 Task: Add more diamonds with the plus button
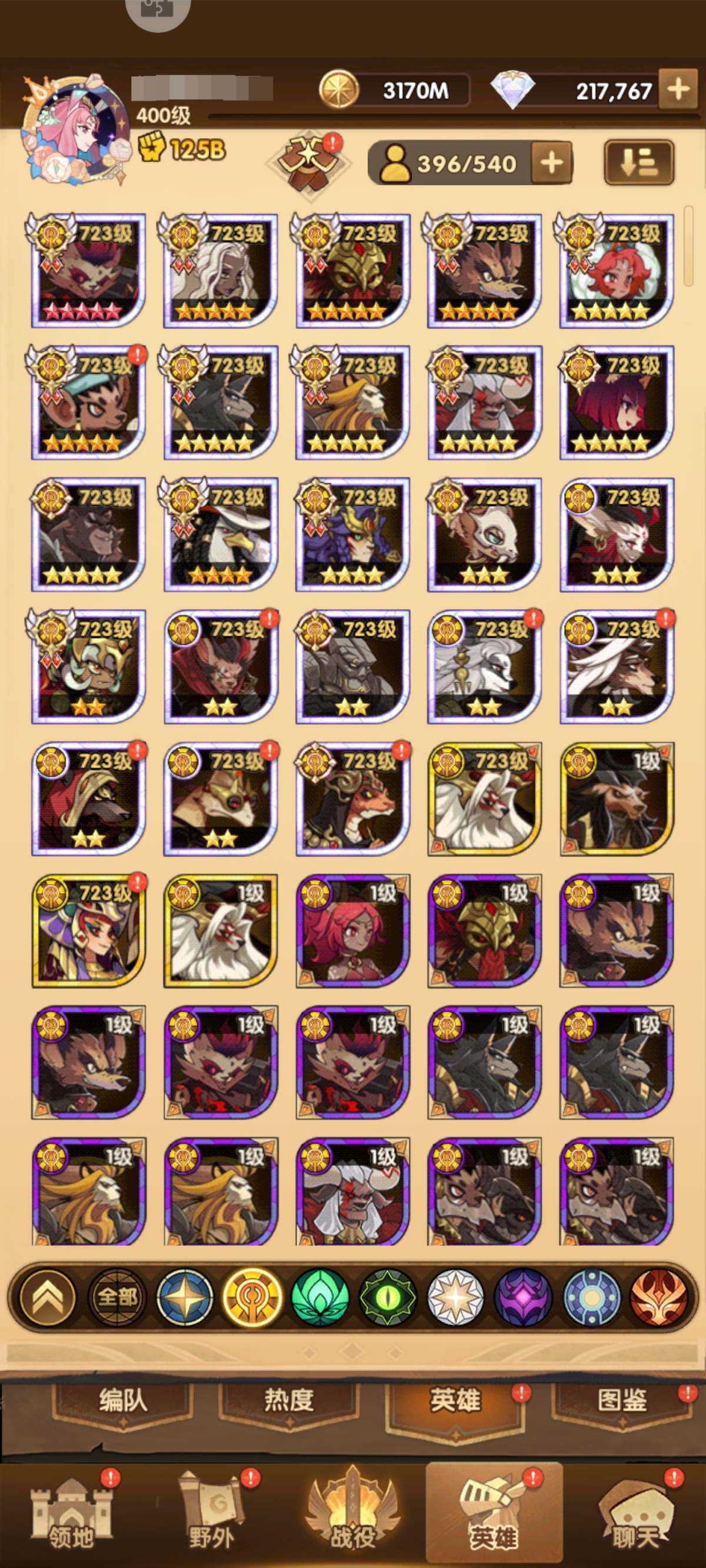point(678,89)
